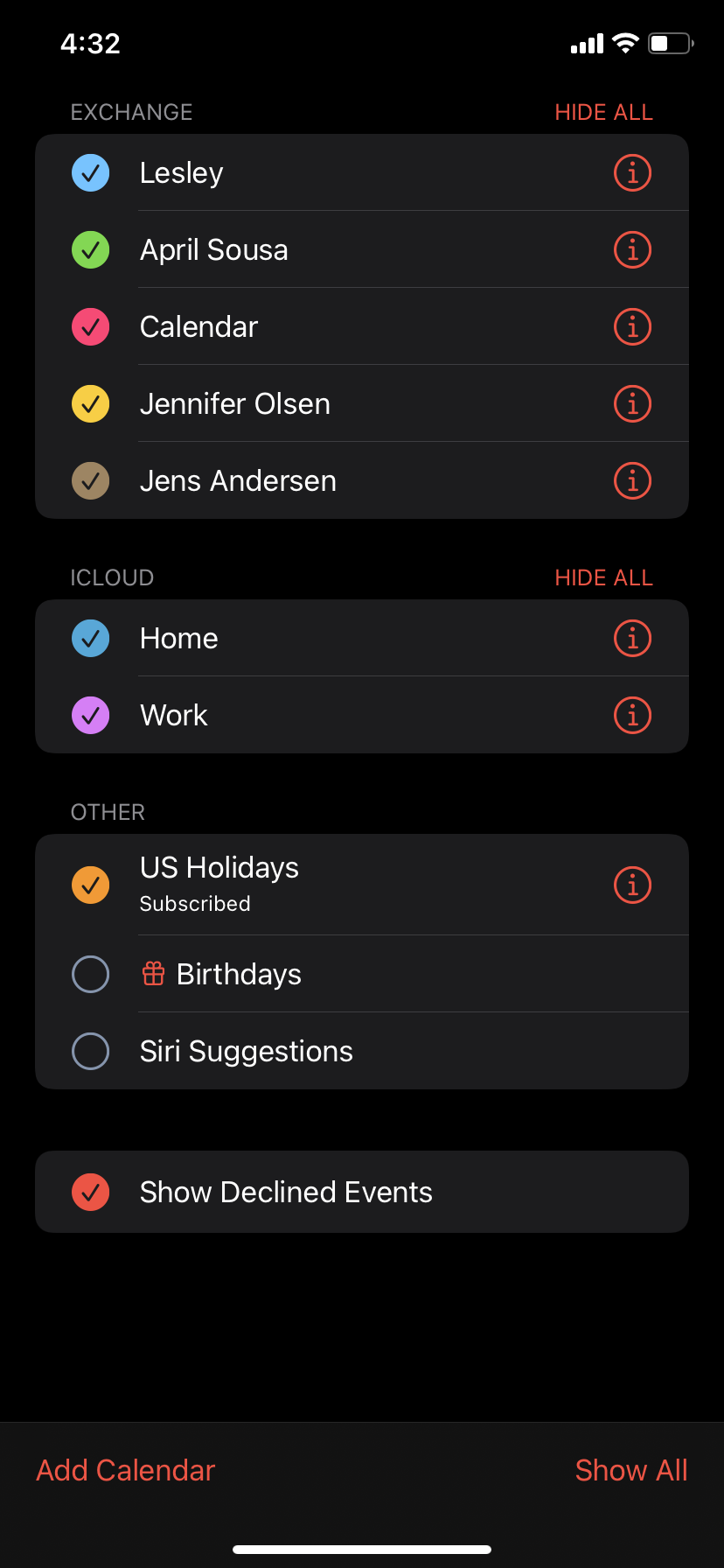This screenshot has height=1568, width=724.
Task: Tap Show All calendars
Action: 631,1471
